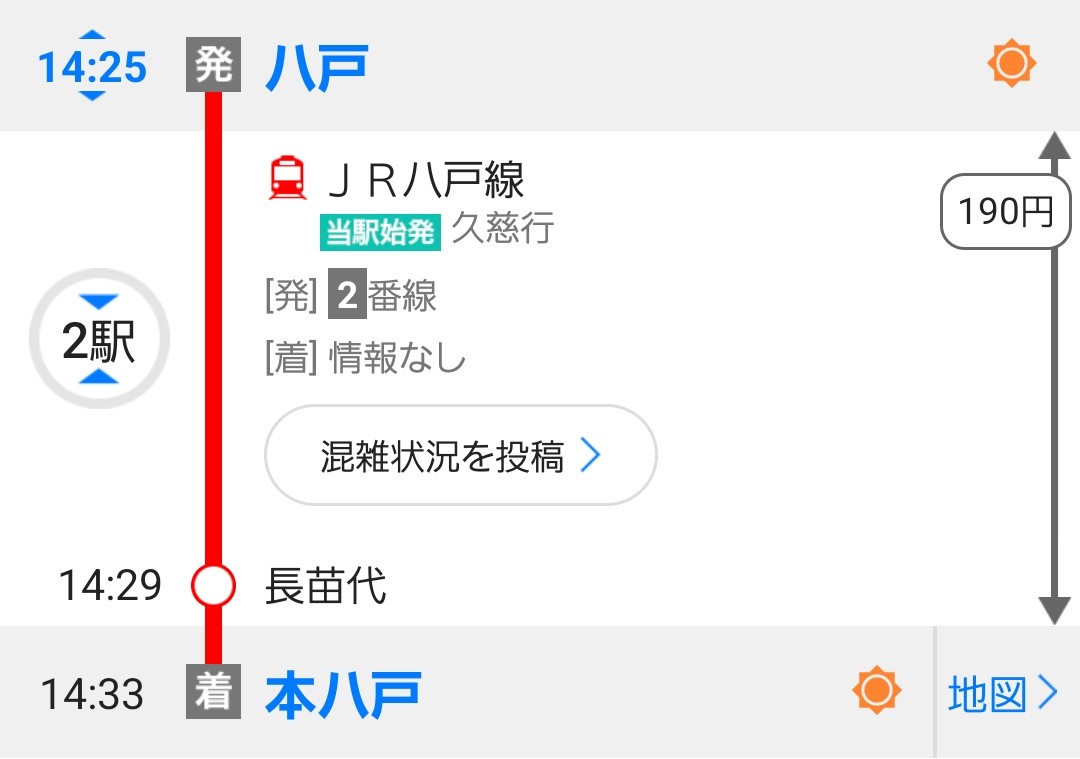The image size is (1080, 759).
Task: Open the 190円 fare details
Action: click(1006, 212)
